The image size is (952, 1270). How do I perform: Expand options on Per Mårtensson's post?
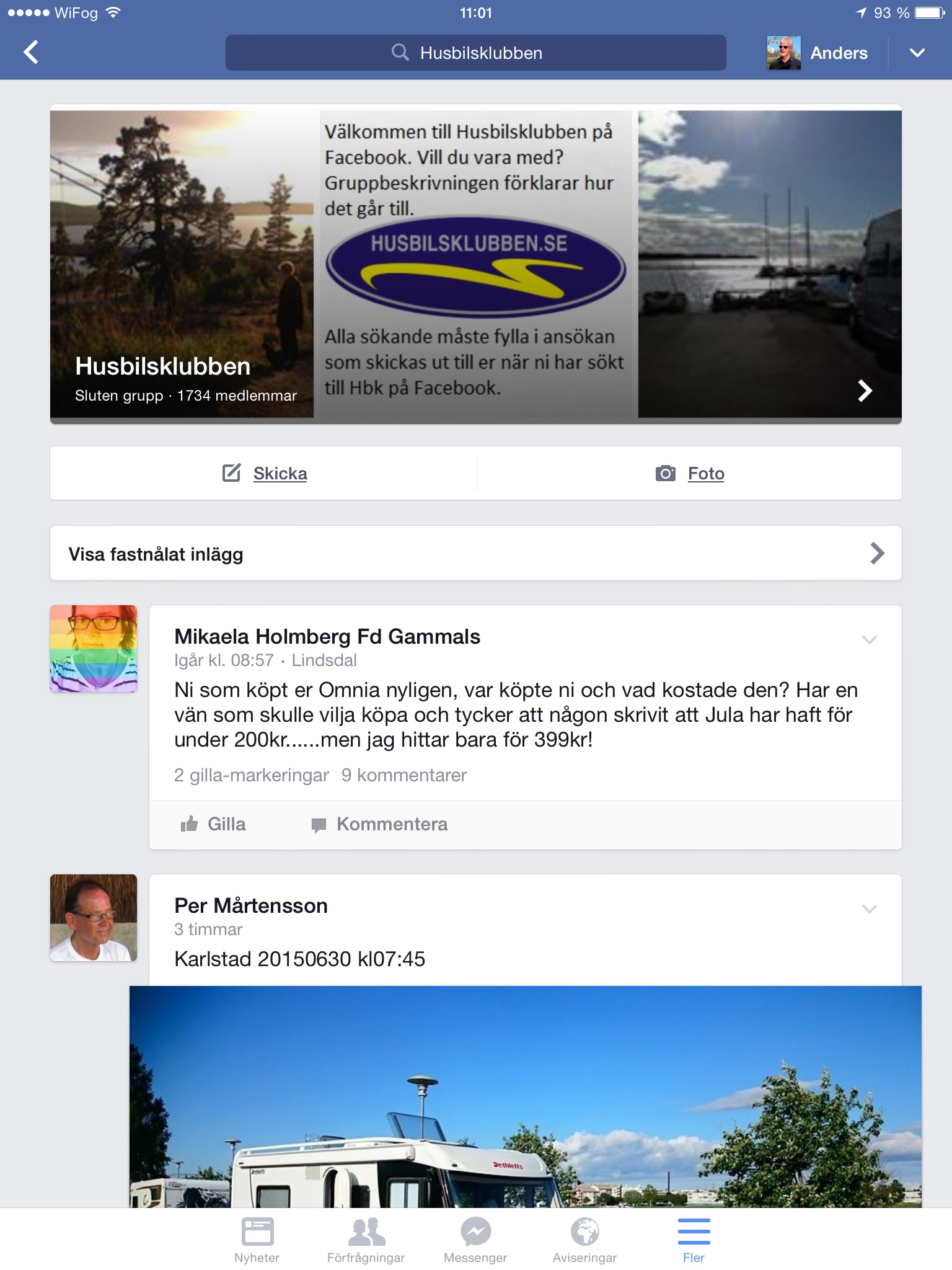point(869,909)
